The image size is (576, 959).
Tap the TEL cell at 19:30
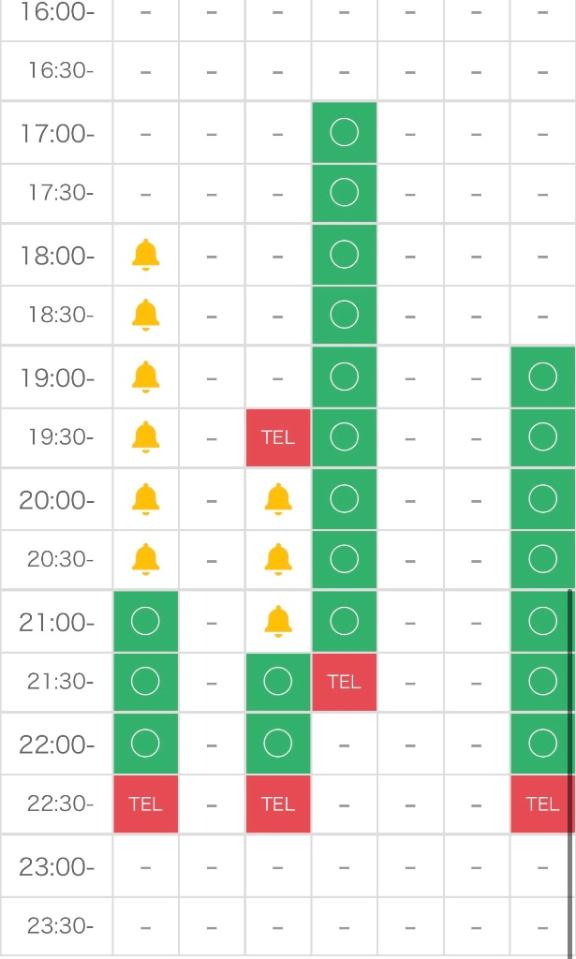coord(278,437)
